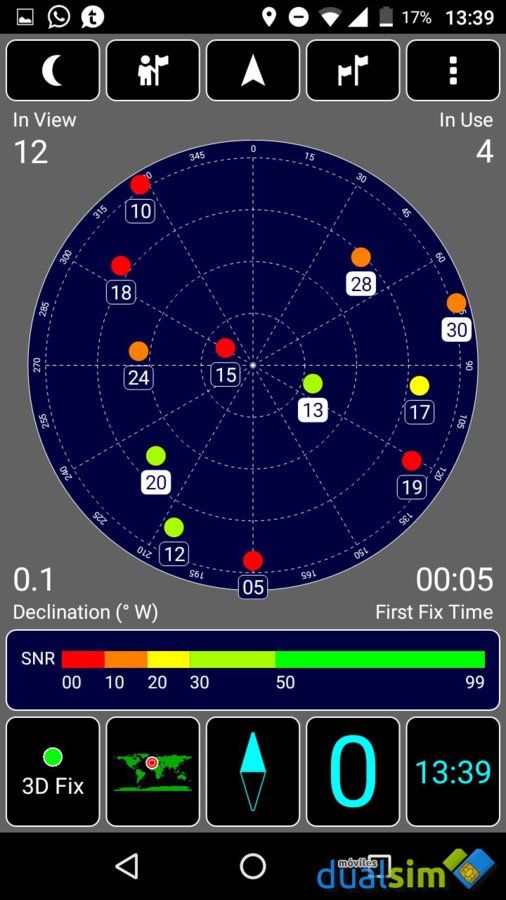Toggle night mode with the moon button
Image resolution: width=506 pixels, height=900 pixels.
tap(53, 70)
